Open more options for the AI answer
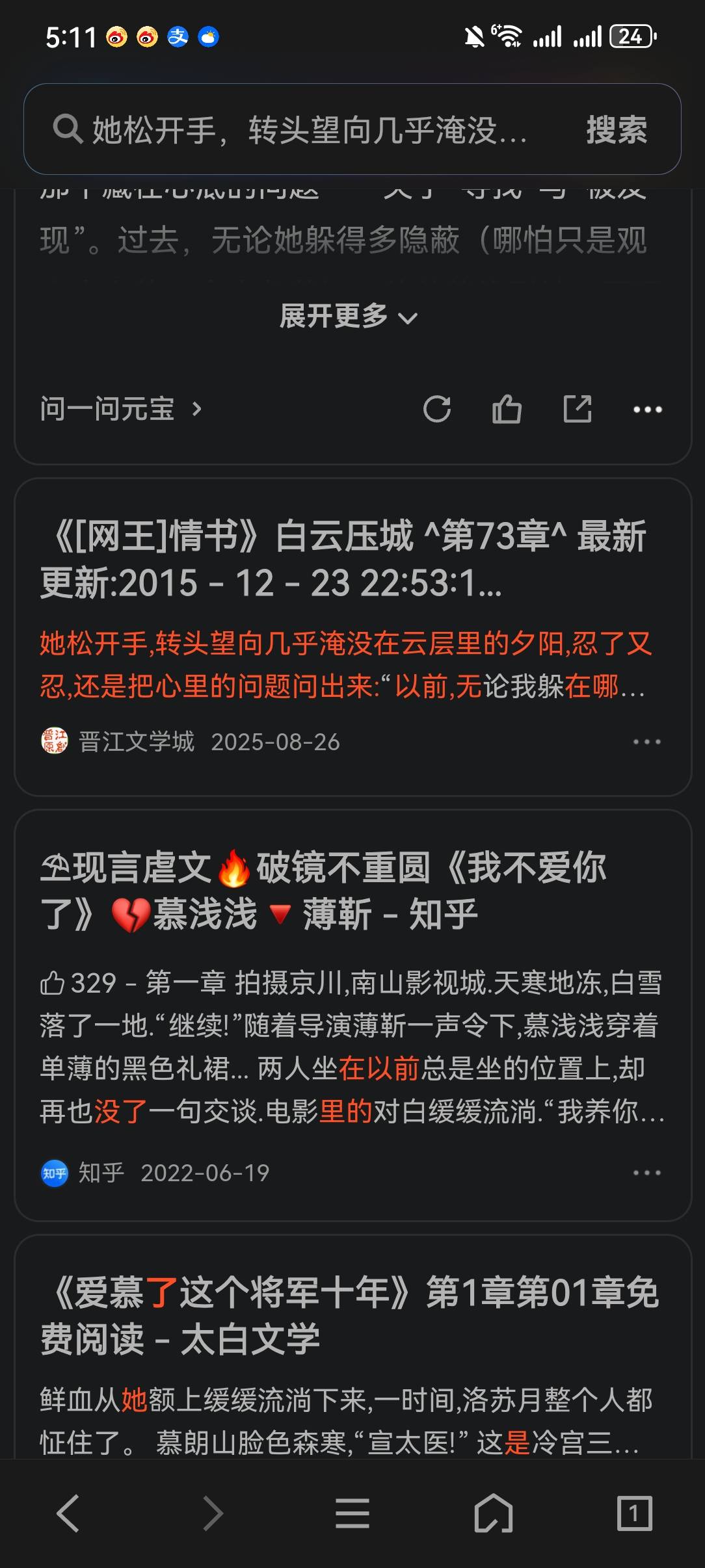Screen dimensions: 705x1568 click(x=647, y=409)
